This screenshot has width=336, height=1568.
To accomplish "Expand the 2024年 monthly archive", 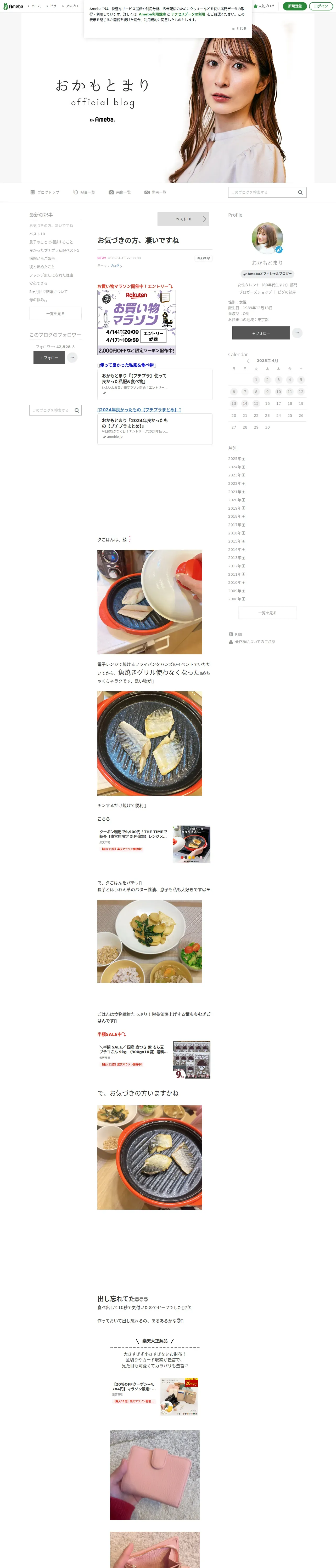I will pyautogui.click(x=237, y=467).
